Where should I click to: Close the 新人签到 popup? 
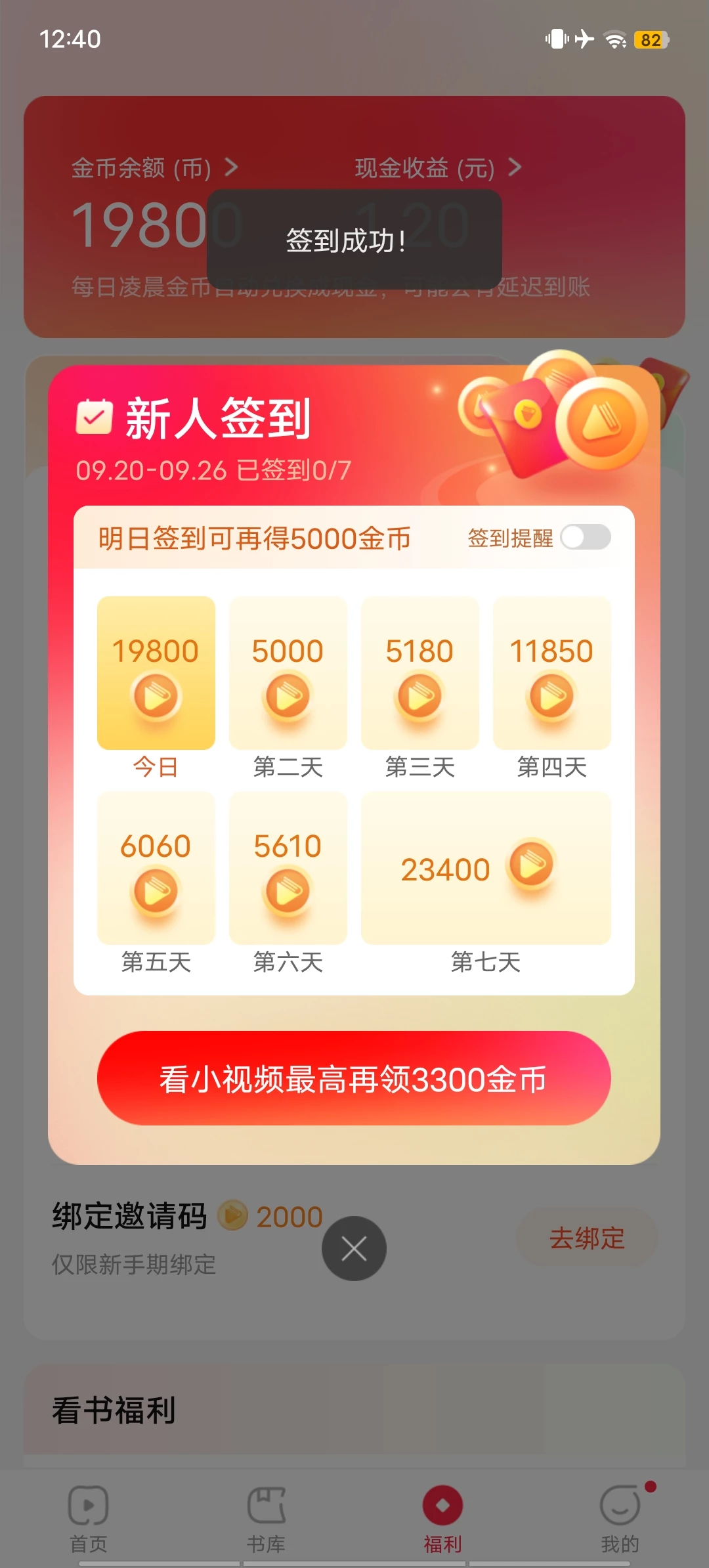pos(354,1248)
